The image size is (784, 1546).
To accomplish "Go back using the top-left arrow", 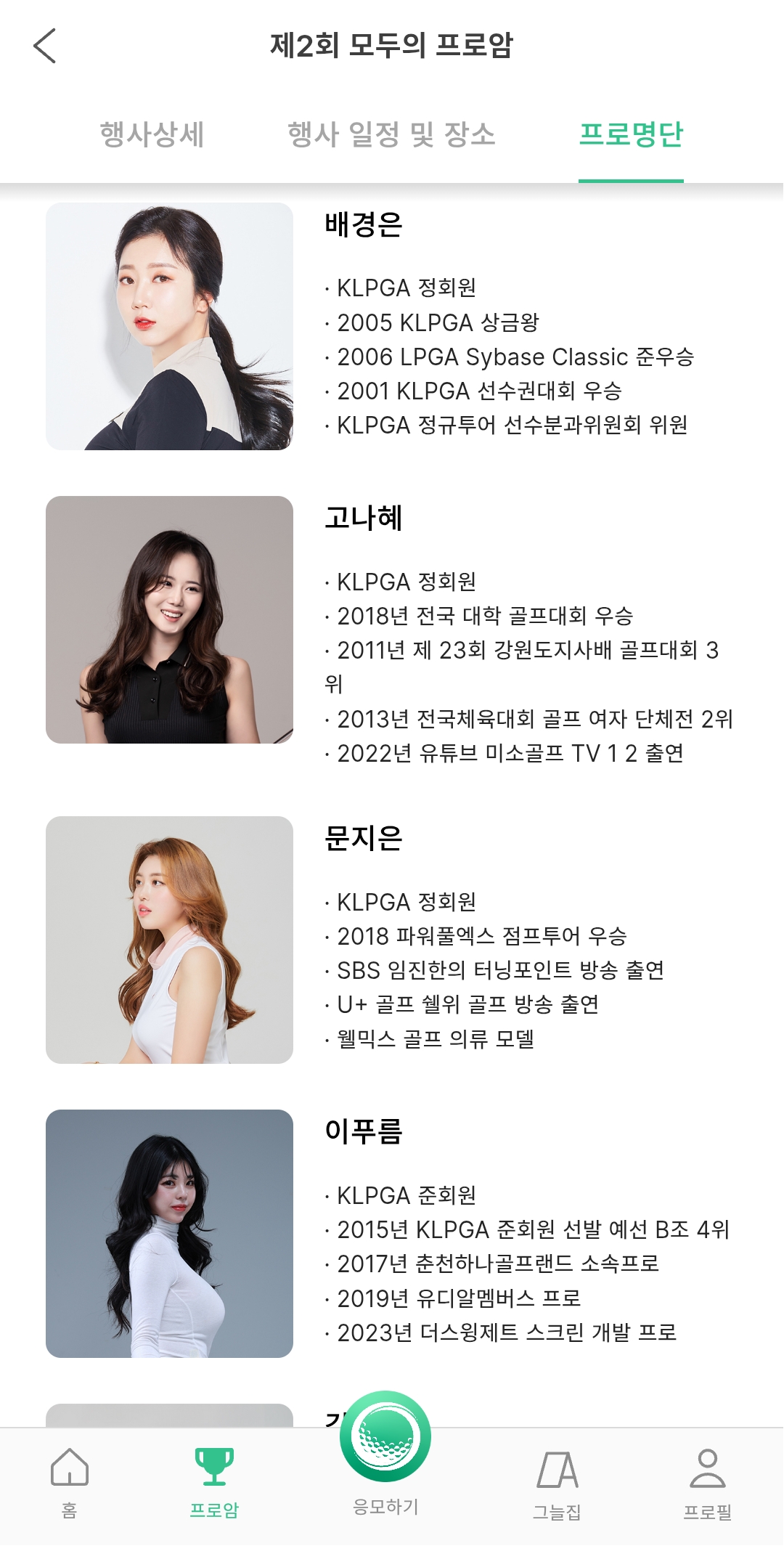I will click(45, 46).
